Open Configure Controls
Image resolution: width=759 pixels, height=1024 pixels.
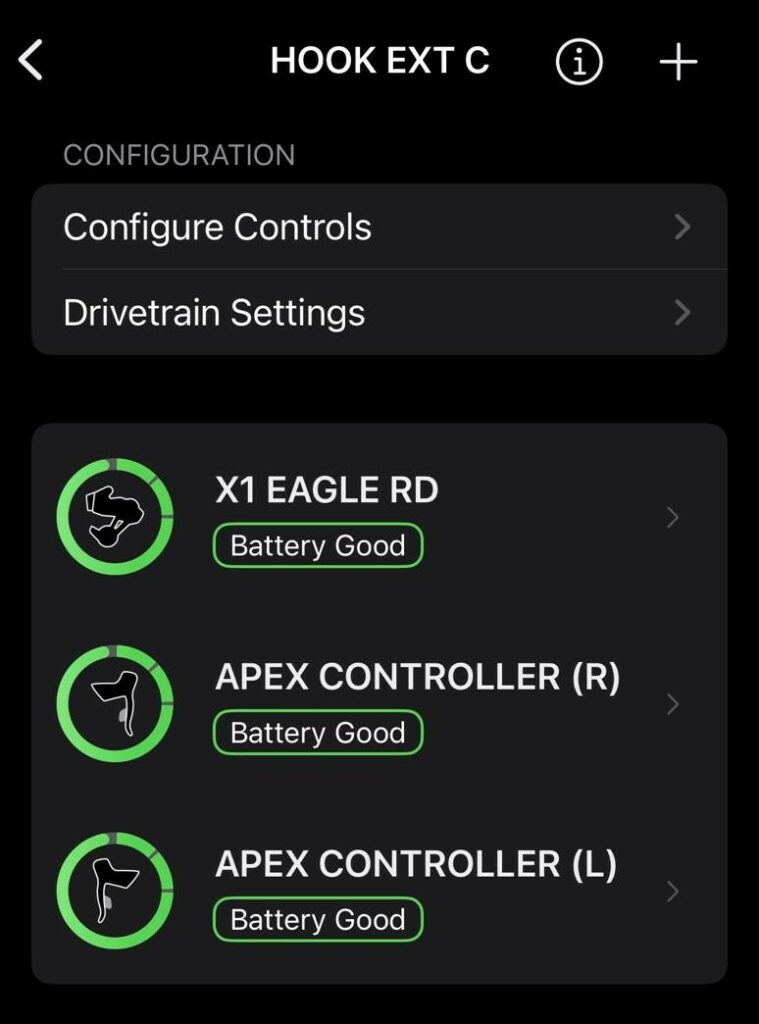click(x=379, y=227)
